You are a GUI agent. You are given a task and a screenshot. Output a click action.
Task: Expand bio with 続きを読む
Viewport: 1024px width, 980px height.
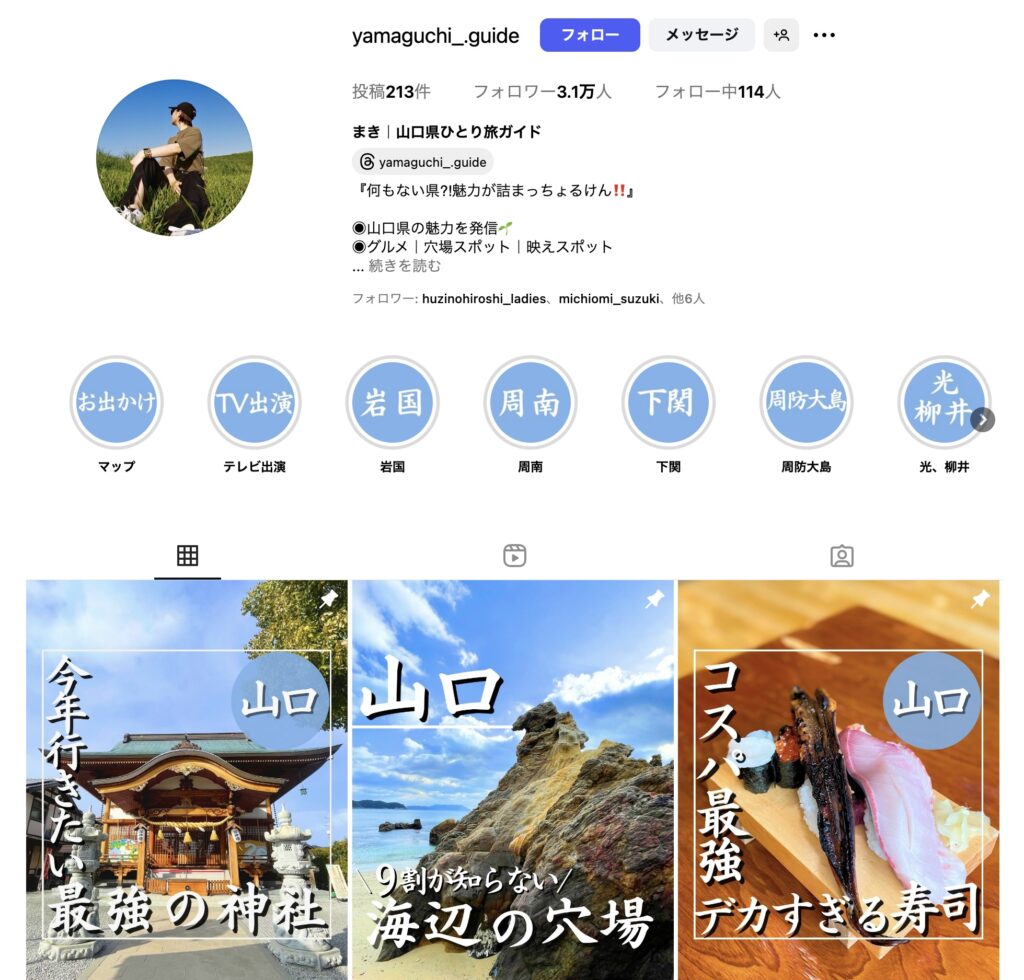(x=404, y=266)
